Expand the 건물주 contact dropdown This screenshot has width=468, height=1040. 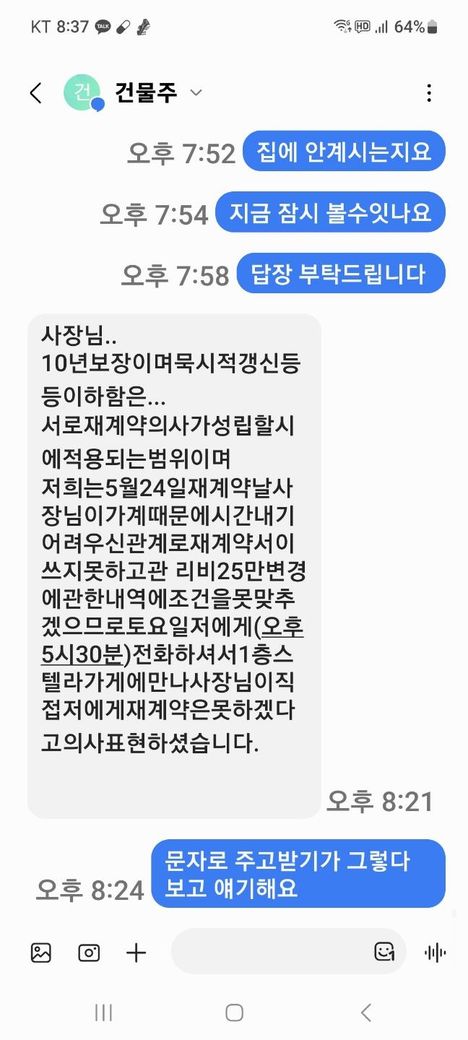[x=196, y=94]
